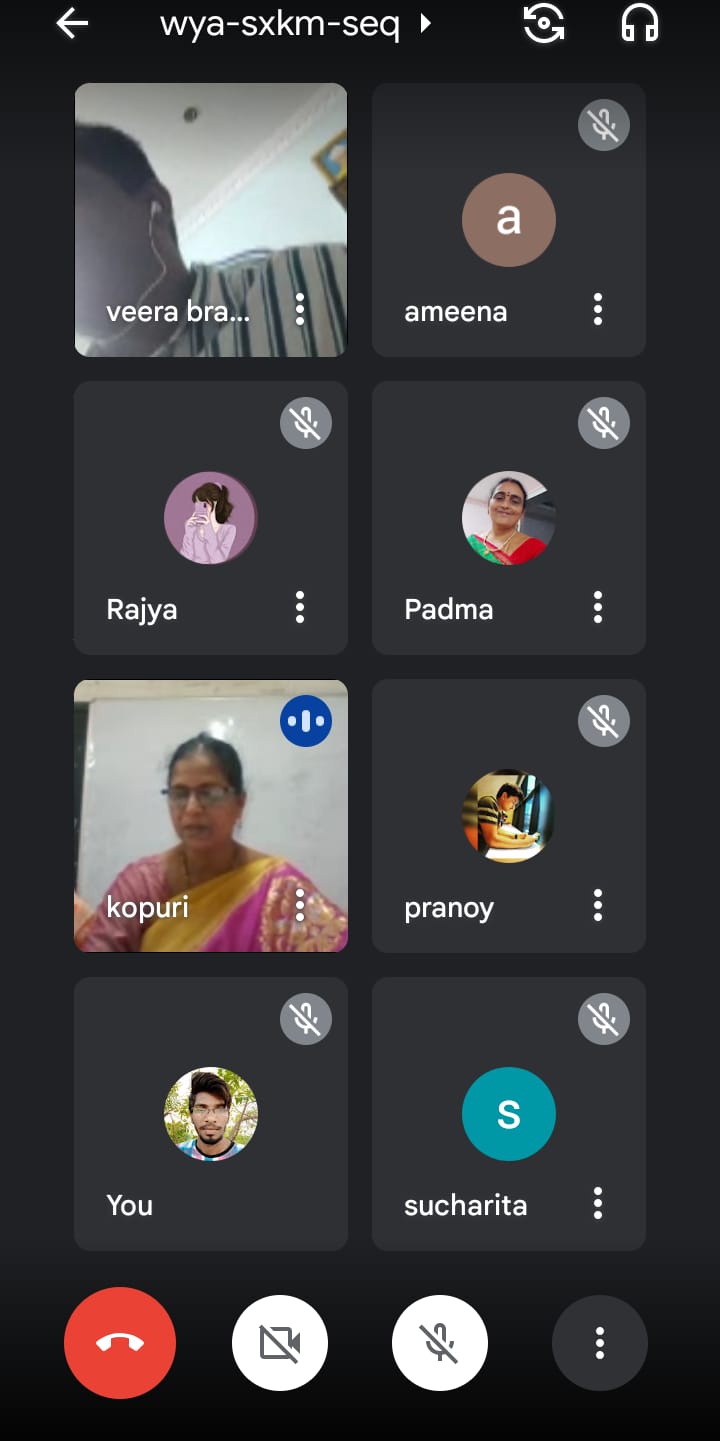Turn on the camera

[280, 1343]
